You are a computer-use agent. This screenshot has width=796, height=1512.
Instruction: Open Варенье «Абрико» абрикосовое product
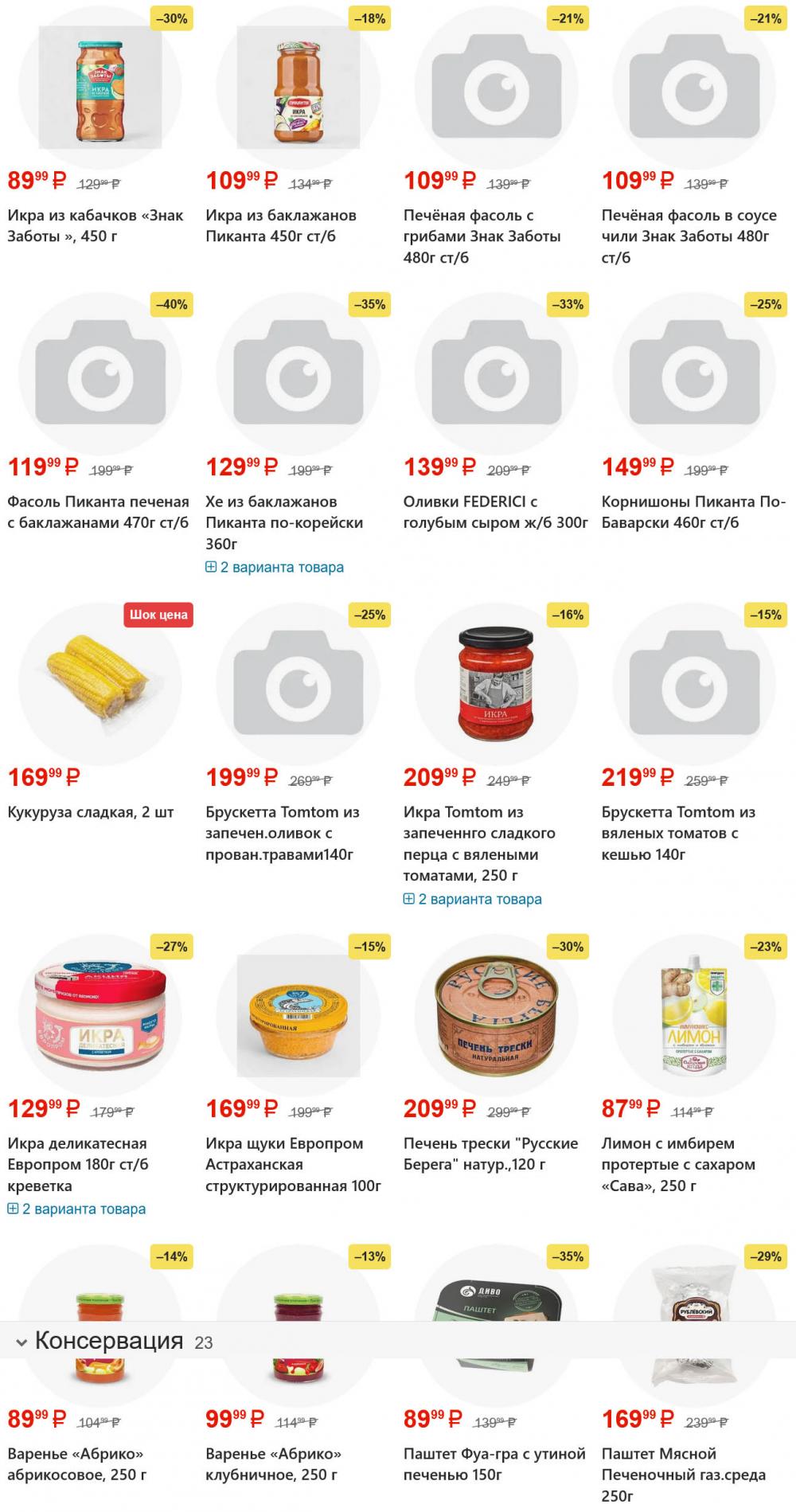76,1463
